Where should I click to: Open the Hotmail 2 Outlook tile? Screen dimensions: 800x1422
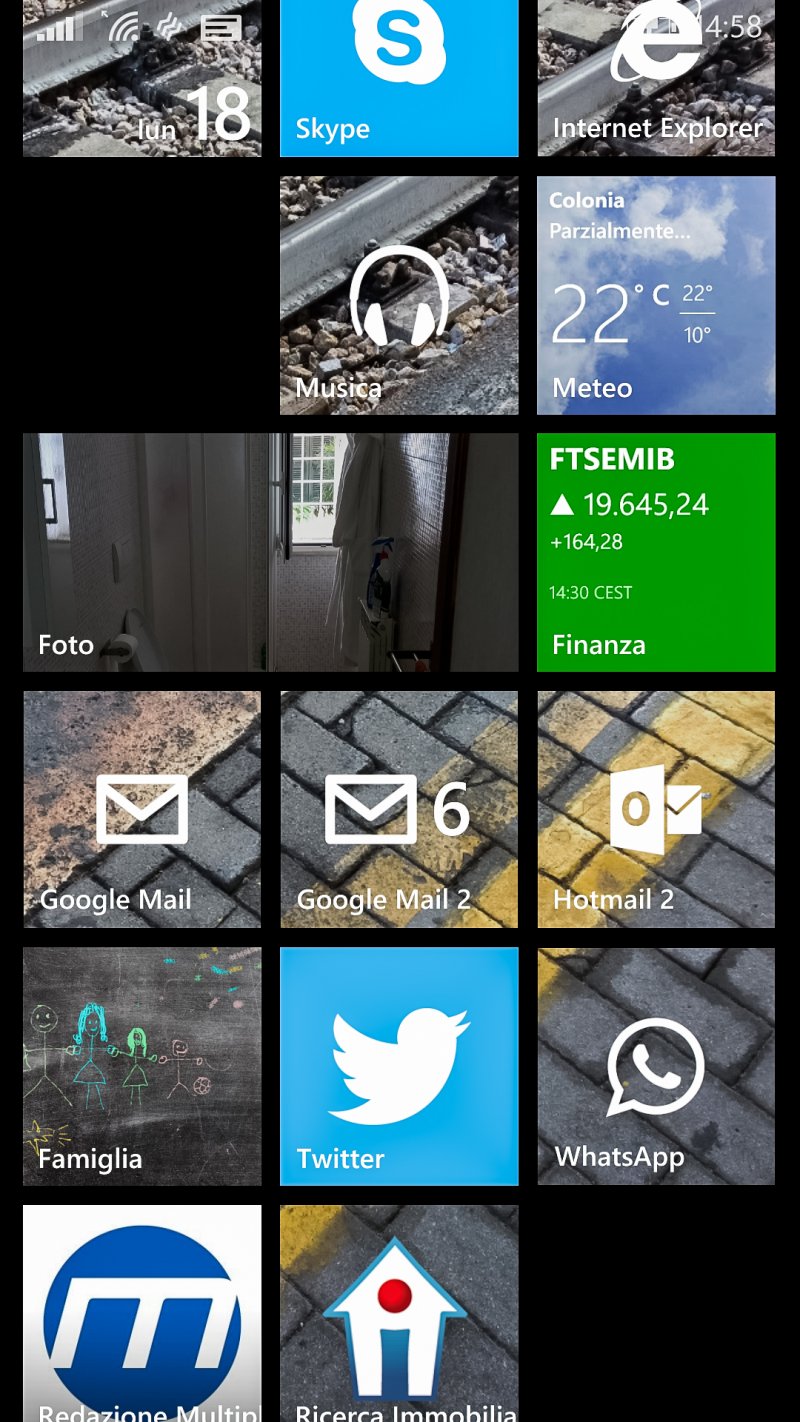(x=656, y=808)
